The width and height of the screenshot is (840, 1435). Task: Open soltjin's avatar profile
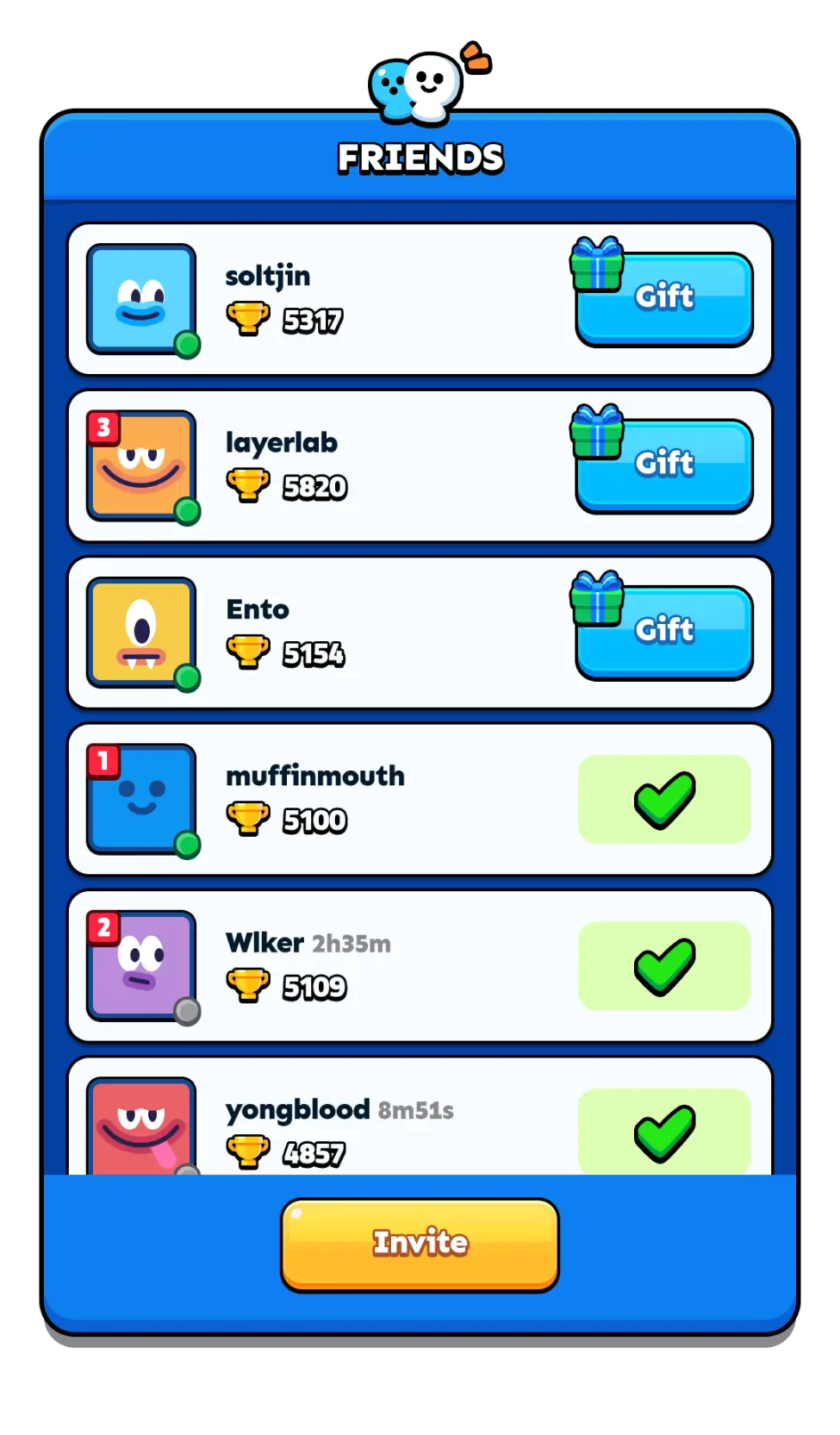[x=141, y=299]
